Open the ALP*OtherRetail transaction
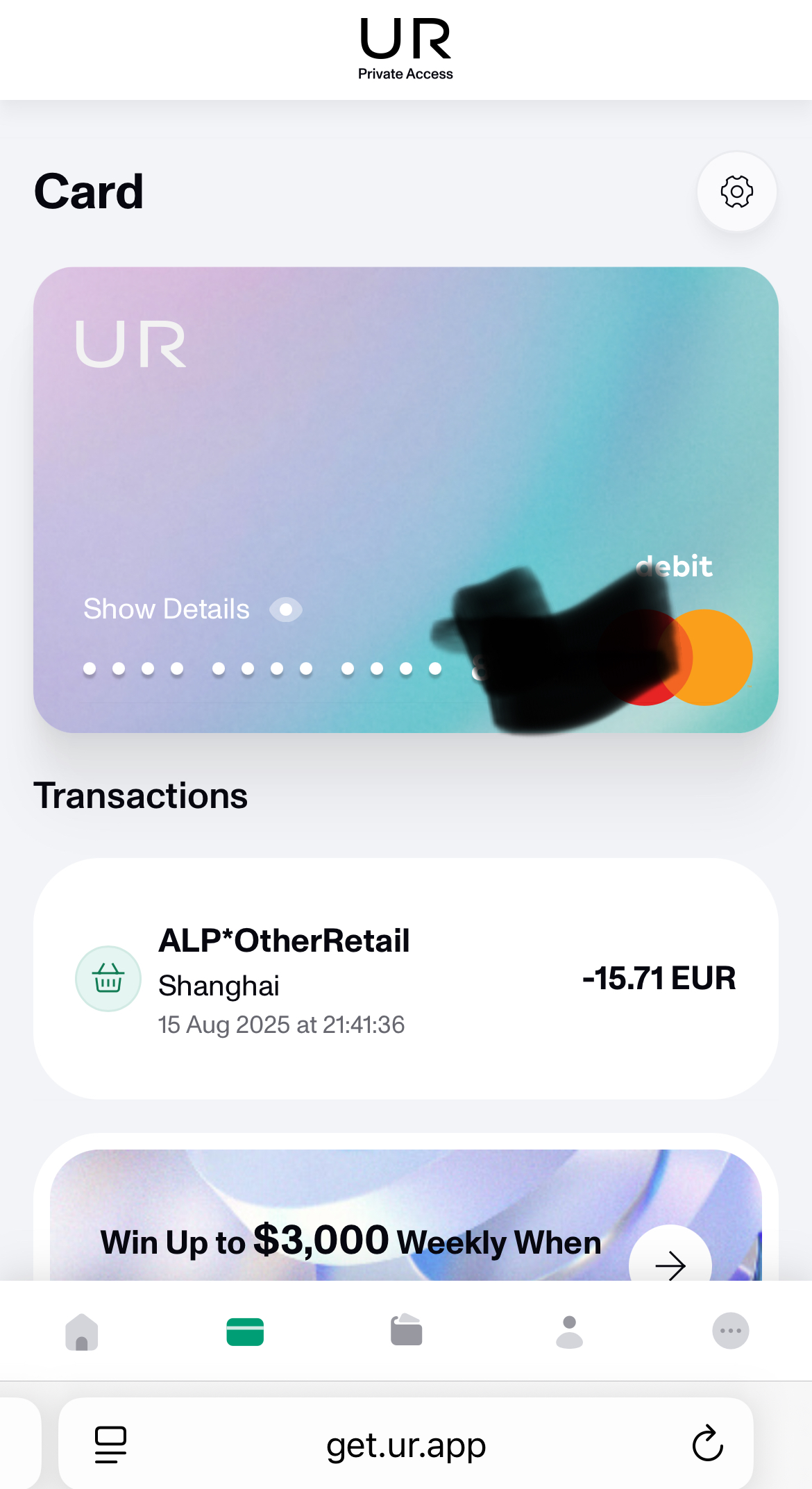Image resolution: width=812 pixels, height=1489 pixels. point(405,978)
